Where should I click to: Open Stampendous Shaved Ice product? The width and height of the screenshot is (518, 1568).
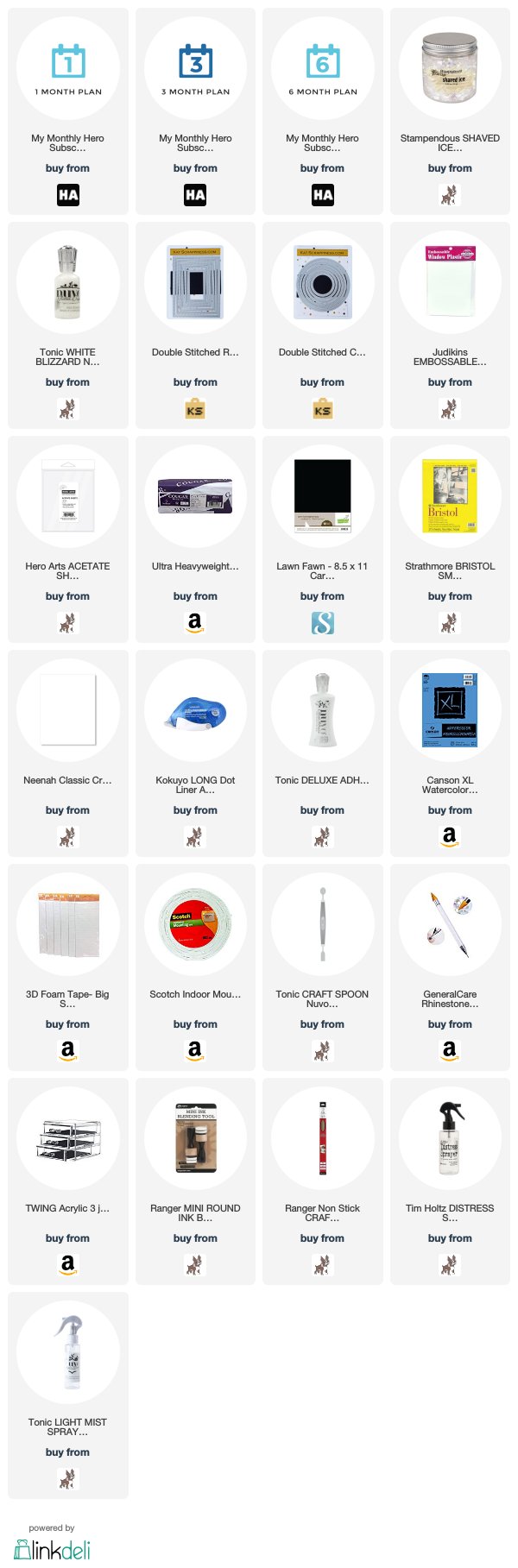click(x=450, y=69)
